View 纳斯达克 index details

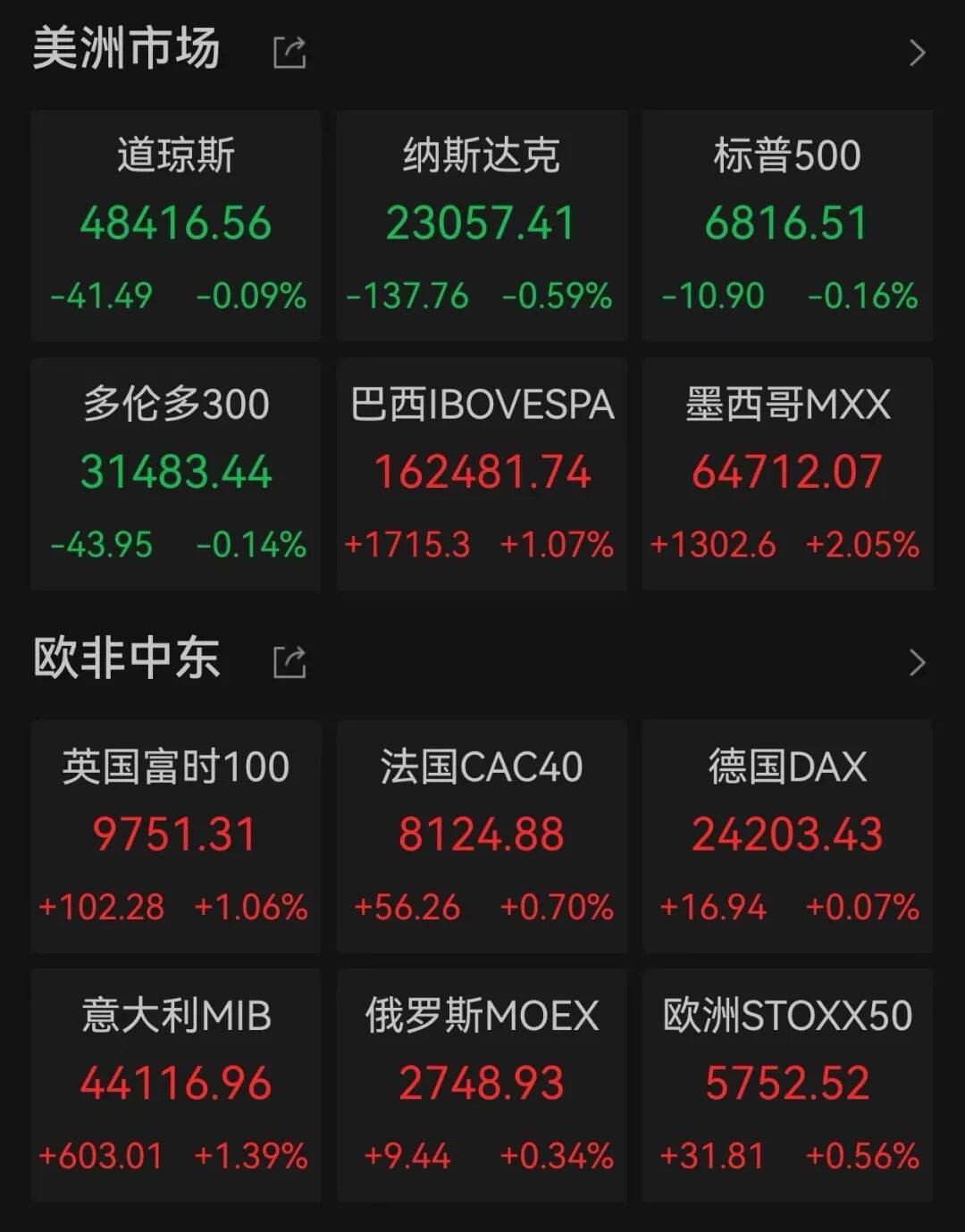(482, 225)
